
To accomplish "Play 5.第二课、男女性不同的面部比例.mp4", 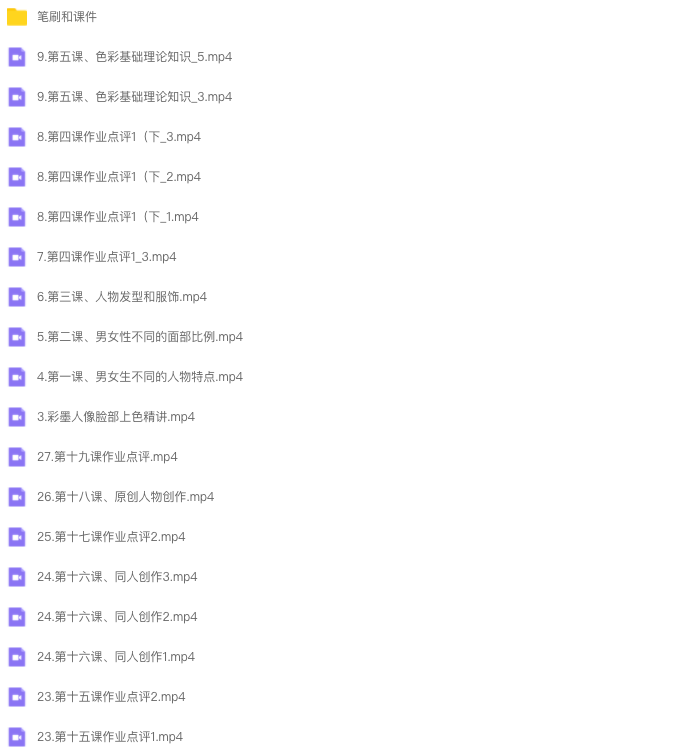I will pyautogui.click(x=139, y=337).
